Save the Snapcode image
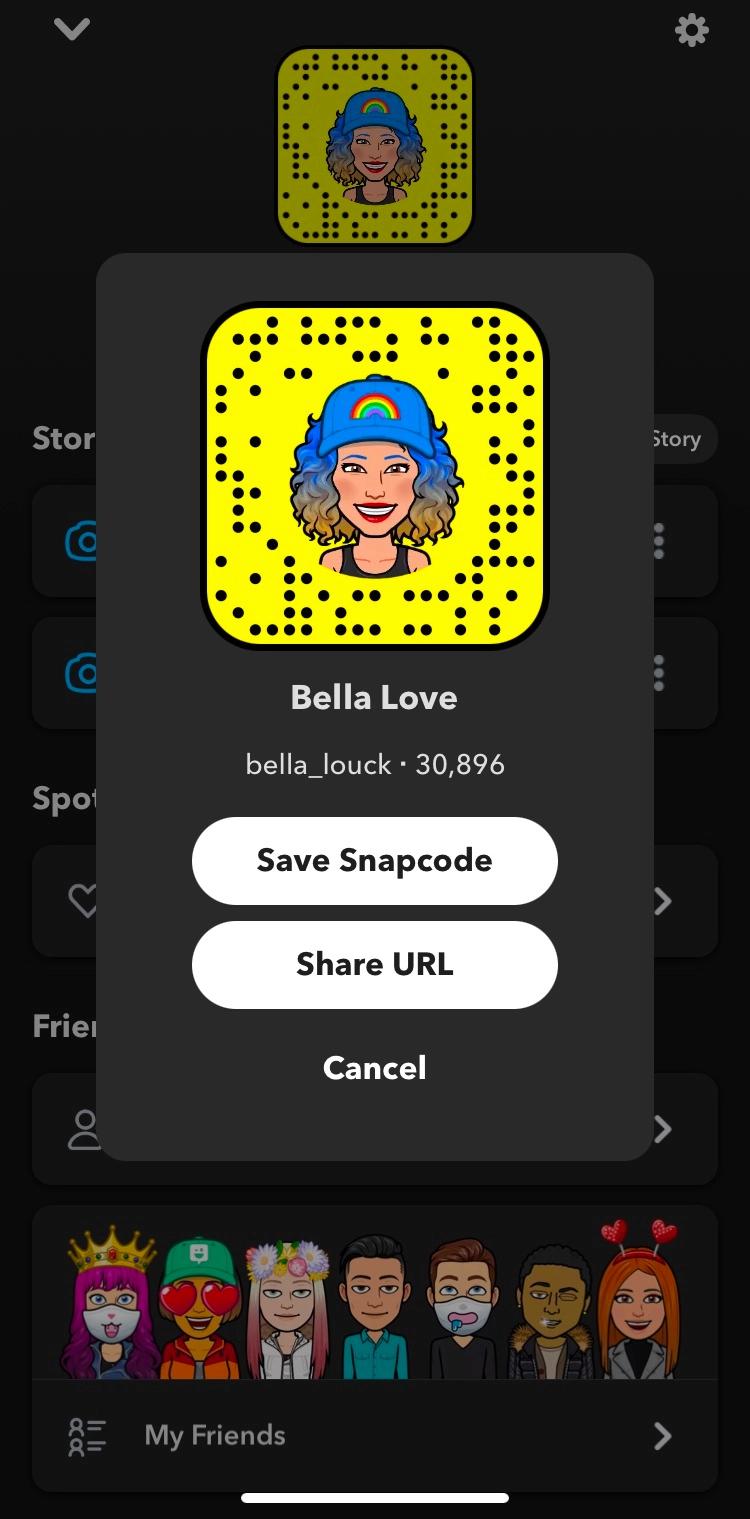 (x=374, y=861)
